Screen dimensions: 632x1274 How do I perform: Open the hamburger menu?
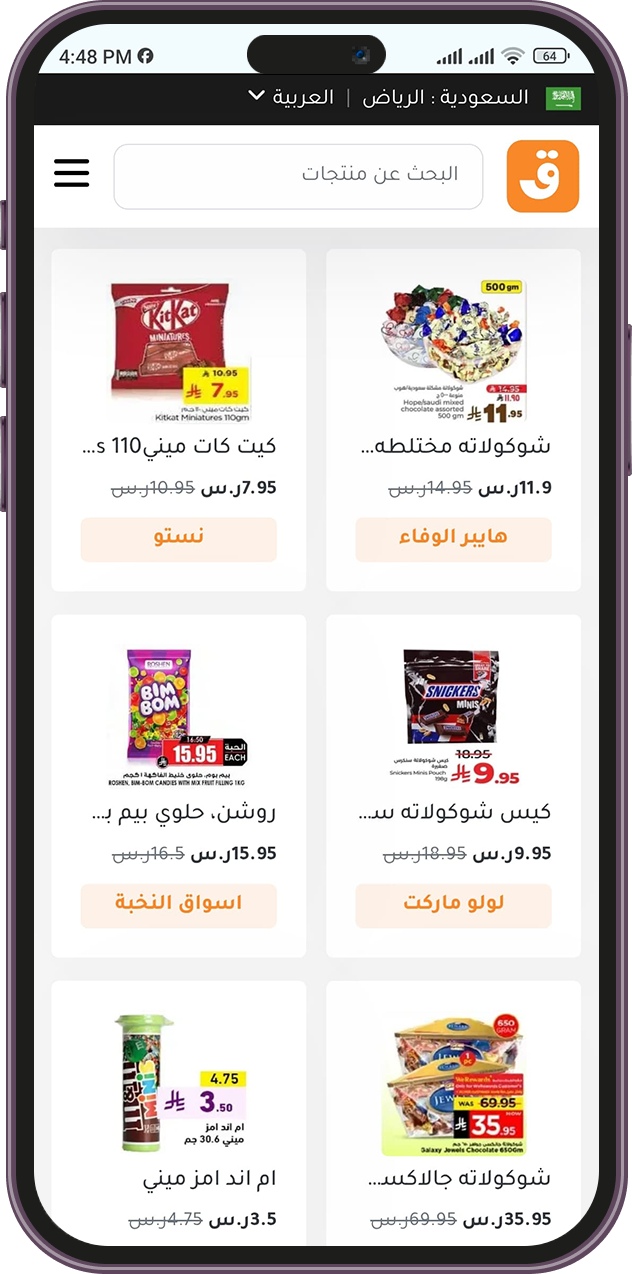(x=72, y=174)
